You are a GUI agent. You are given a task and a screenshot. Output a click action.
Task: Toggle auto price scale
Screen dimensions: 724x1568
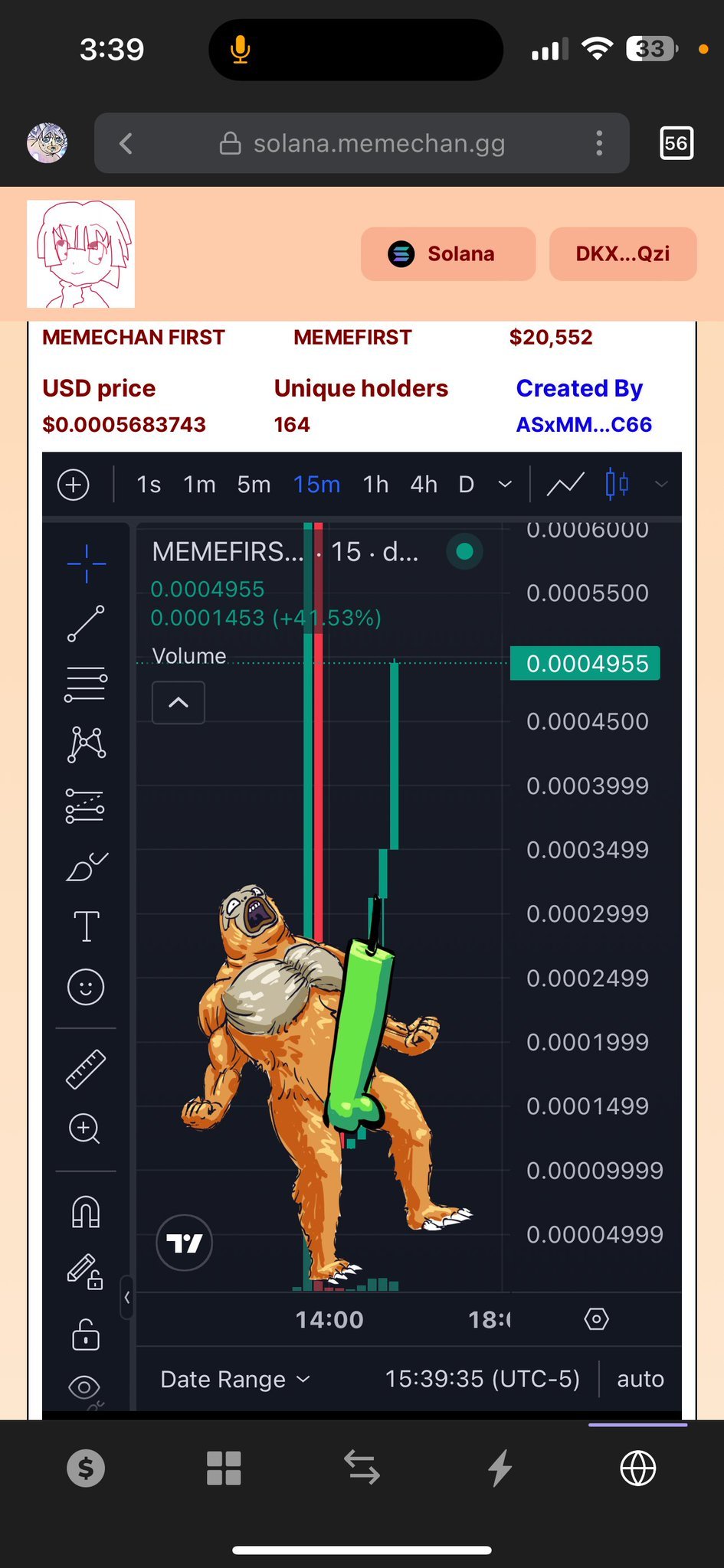tap(640, 1379)
